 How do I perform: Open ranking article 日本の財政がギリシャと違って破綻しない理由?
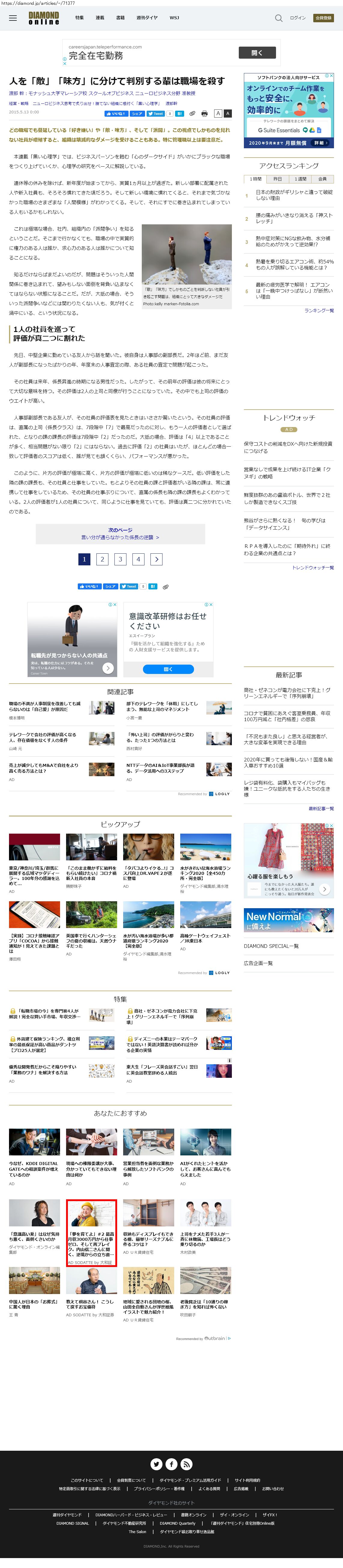(x=294, y=195)
